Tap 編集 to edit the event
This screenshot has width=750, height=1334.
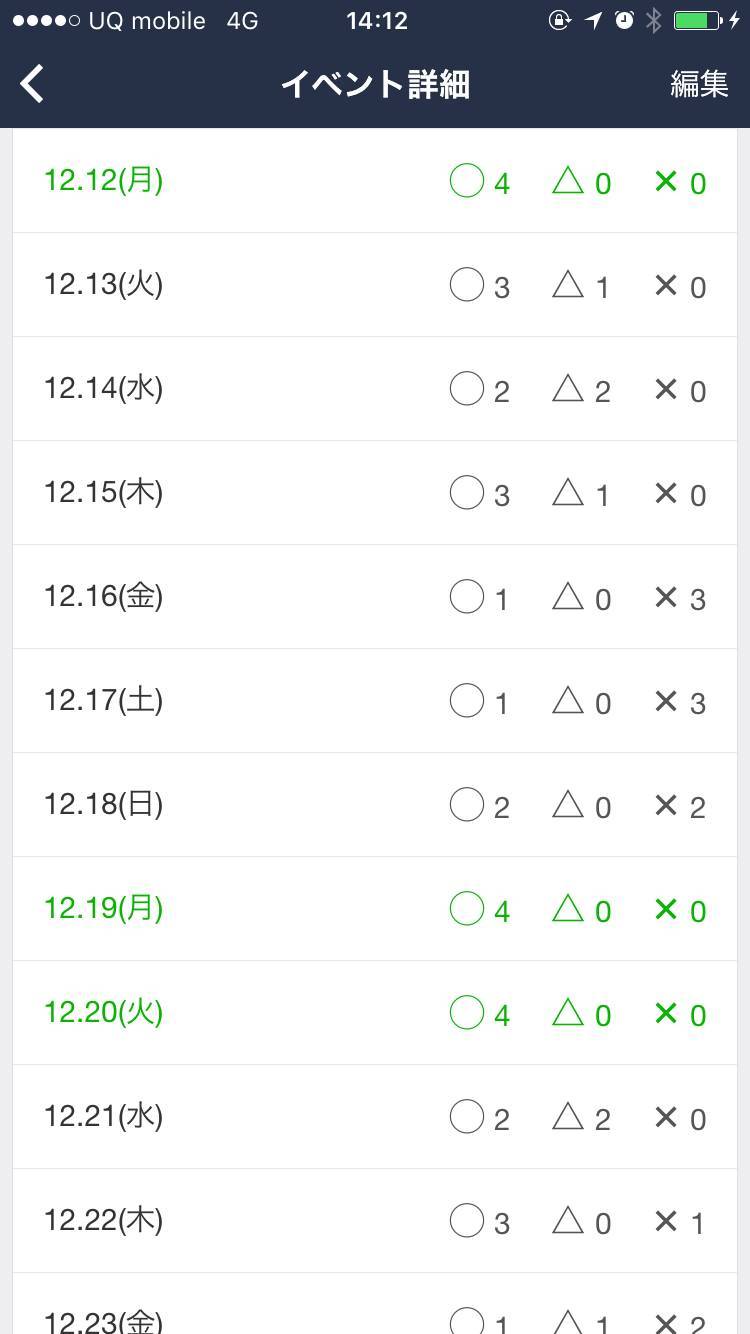coord(699,84)
